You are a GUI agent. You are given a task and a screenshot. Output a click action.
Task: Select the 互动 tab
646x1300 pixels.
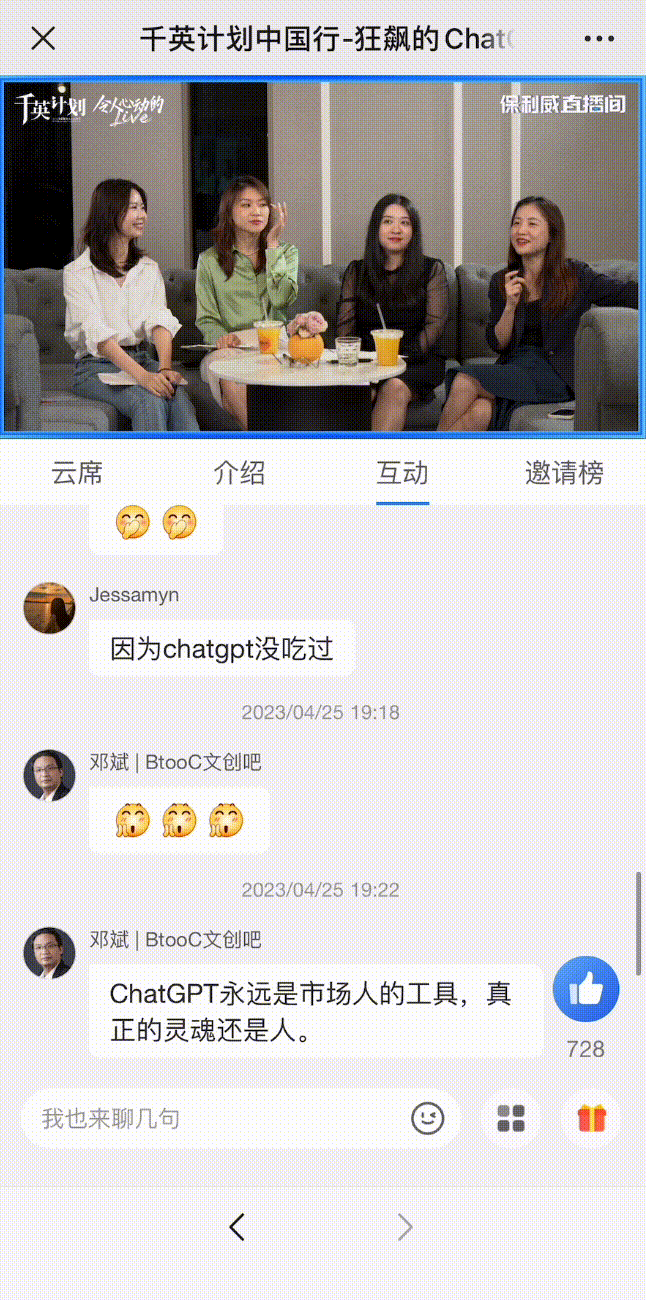[402, 473]
